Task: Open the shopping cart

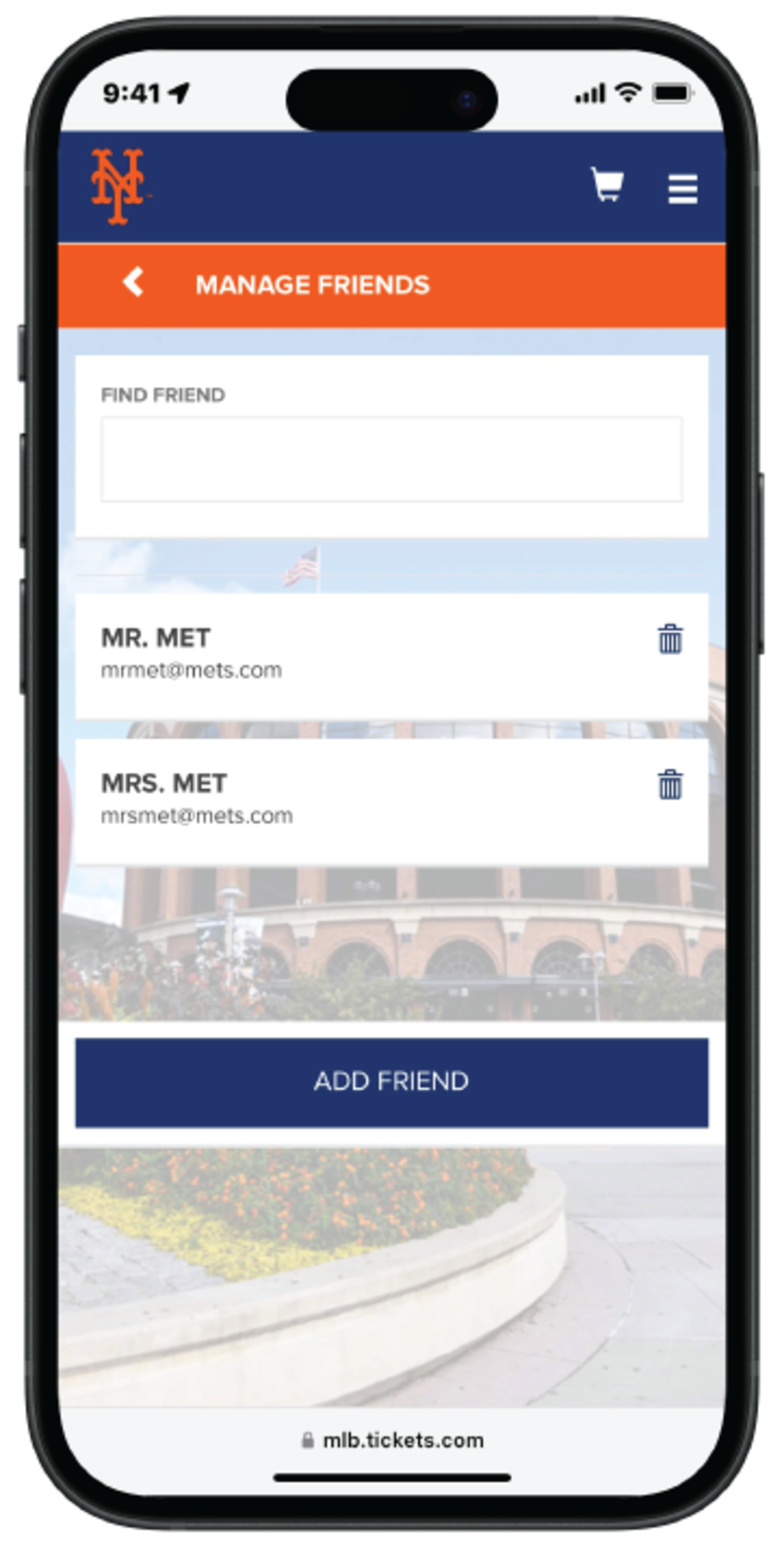Action: point(608,185)
